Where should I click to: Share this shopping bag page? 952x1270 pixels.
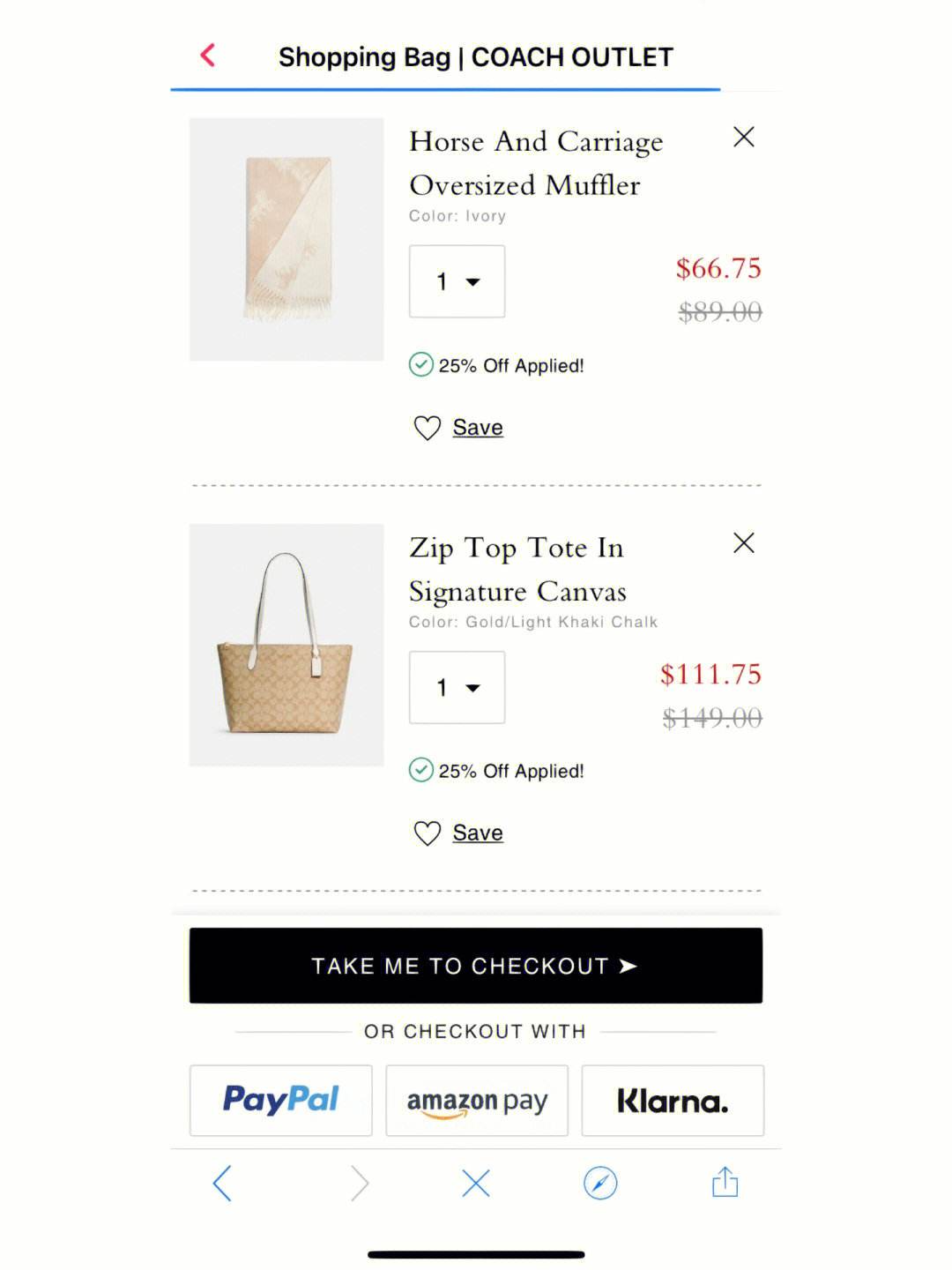pos(725,1182)
